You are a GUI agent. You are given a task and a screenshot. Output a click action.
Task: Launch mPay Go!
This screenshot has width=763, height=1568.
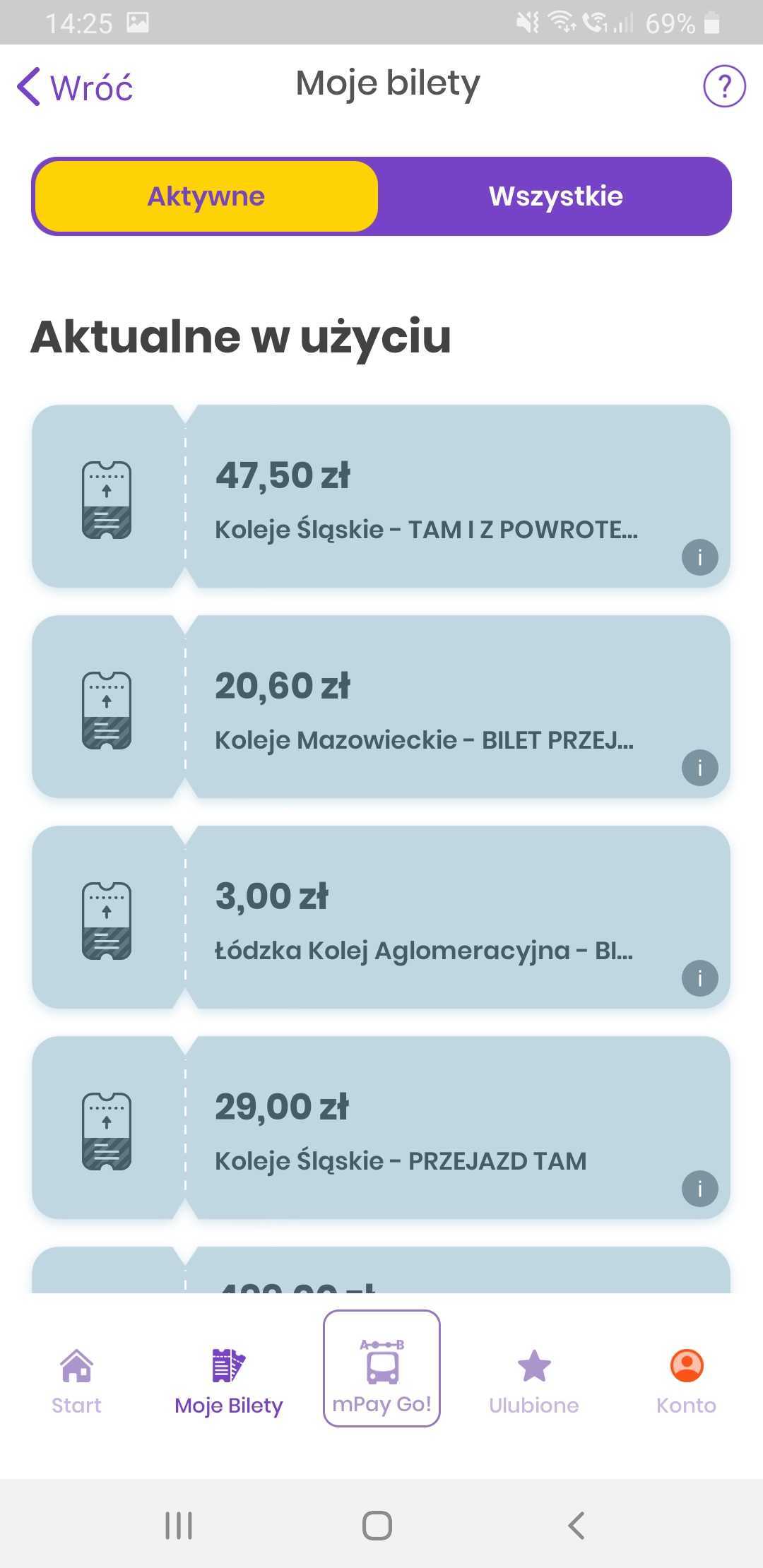pyautogui.click(x=381, y=1369)
